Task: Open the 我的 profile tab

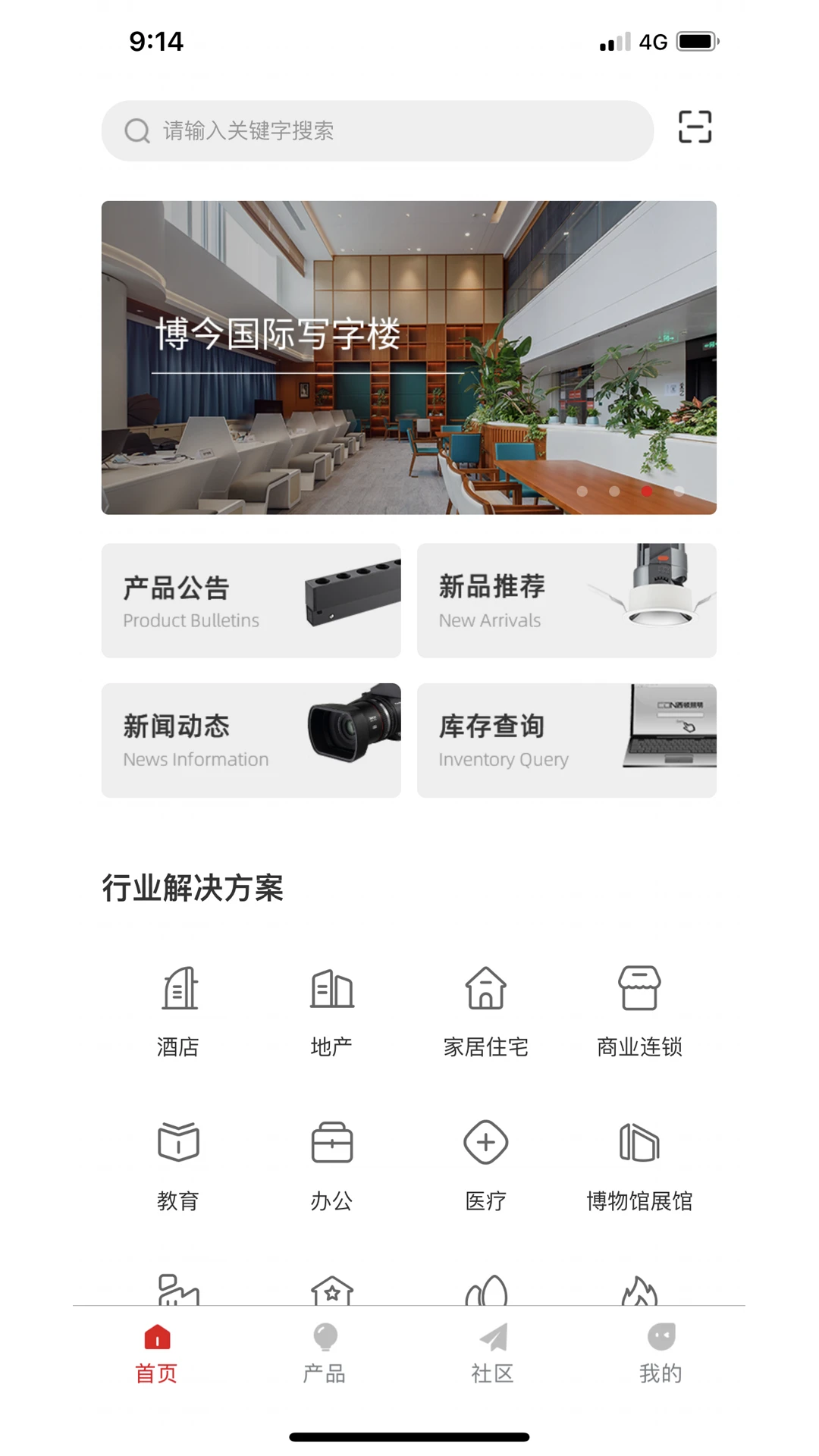Action: 661,1357
